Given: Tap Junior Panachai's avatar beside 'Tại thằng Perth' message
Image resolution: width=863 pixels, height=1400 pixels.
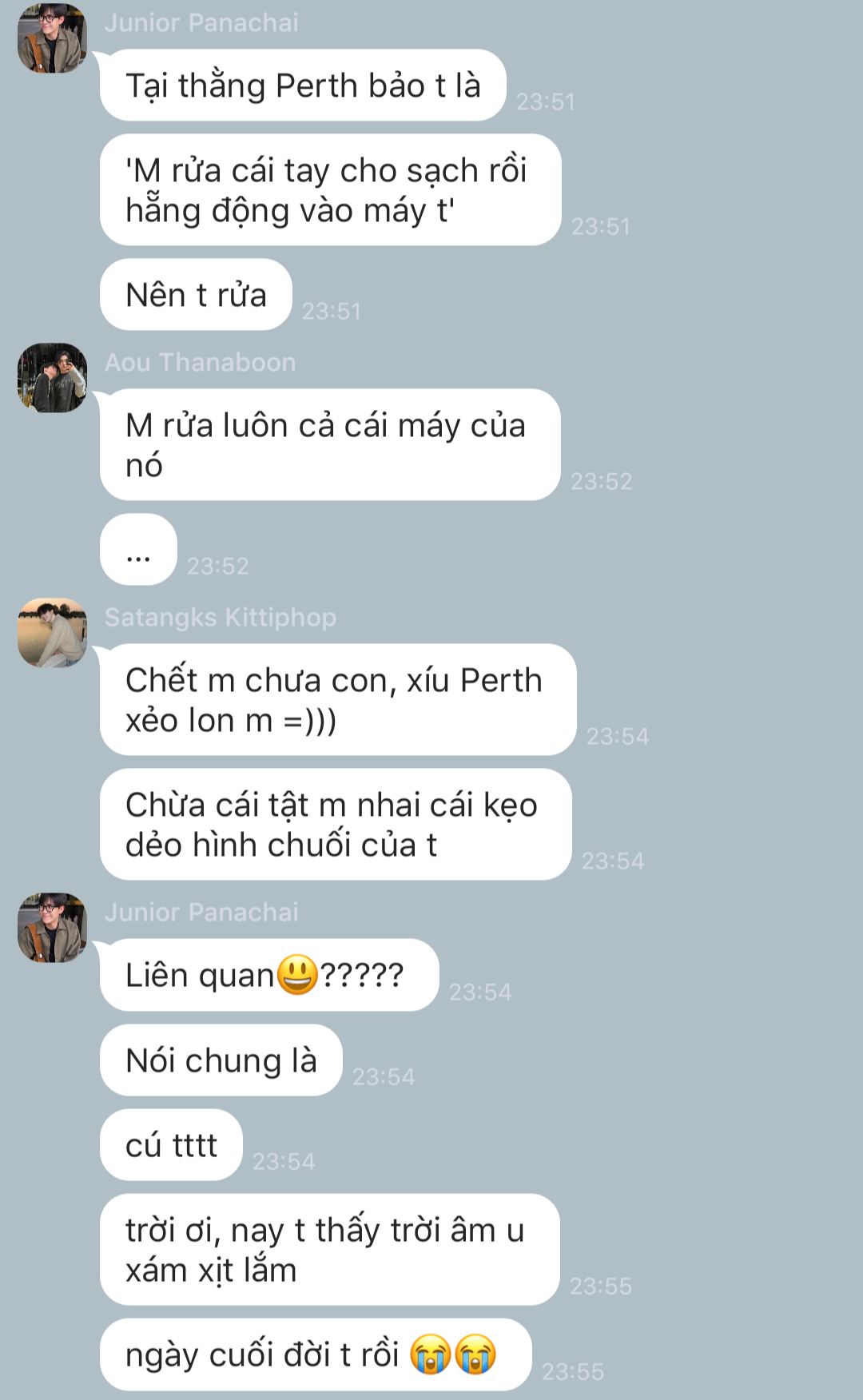Looking at the screenshot, I should (53, 38).
